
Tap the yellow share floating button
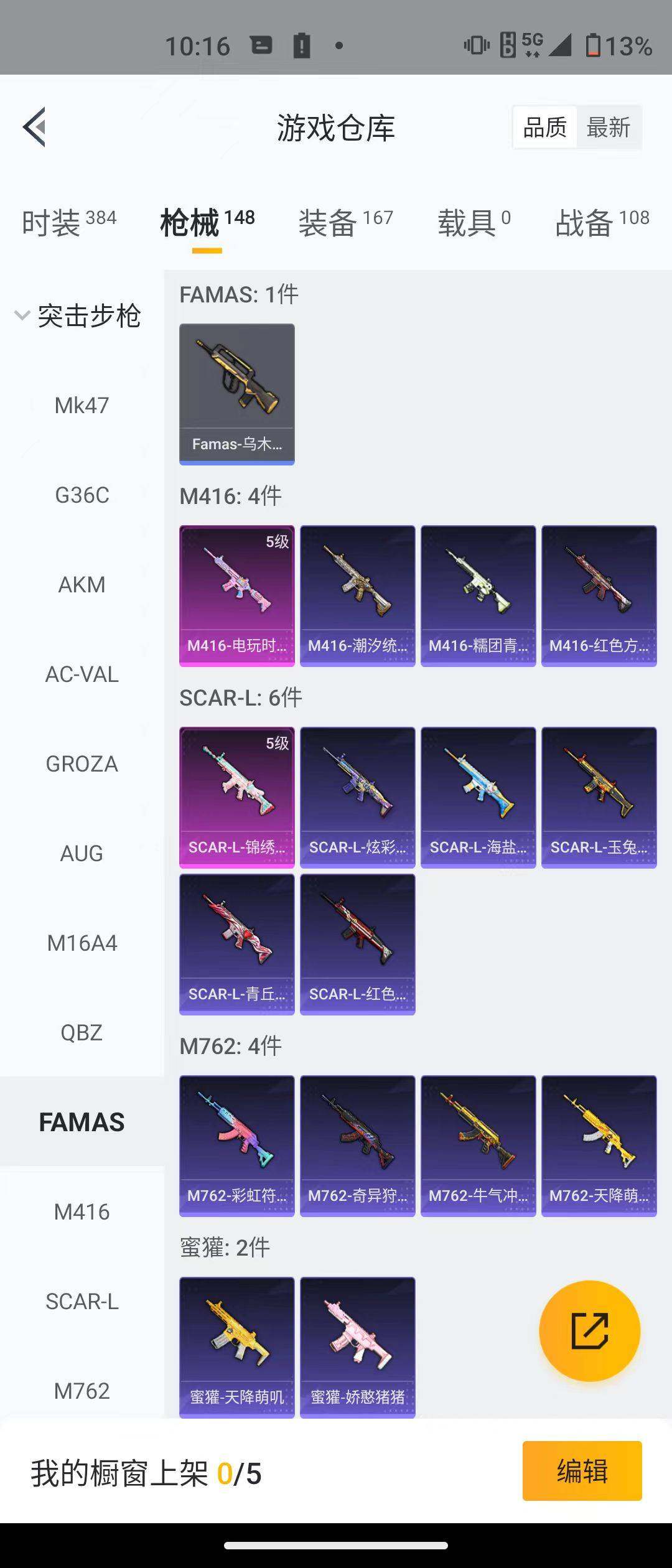(589, 1331)
